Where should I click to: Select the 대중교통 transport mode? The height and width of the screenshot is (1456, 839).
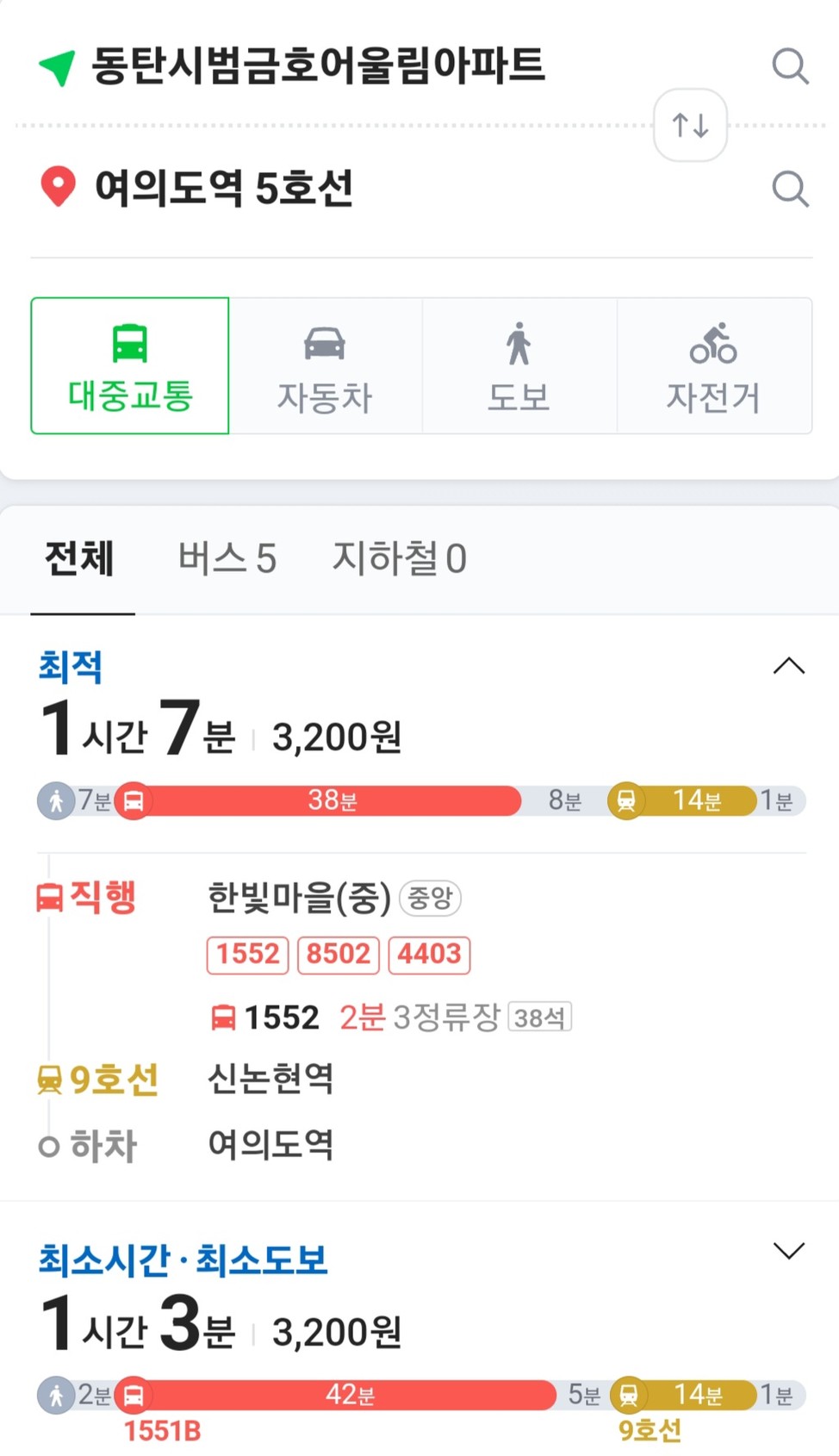tap(130, 365)
